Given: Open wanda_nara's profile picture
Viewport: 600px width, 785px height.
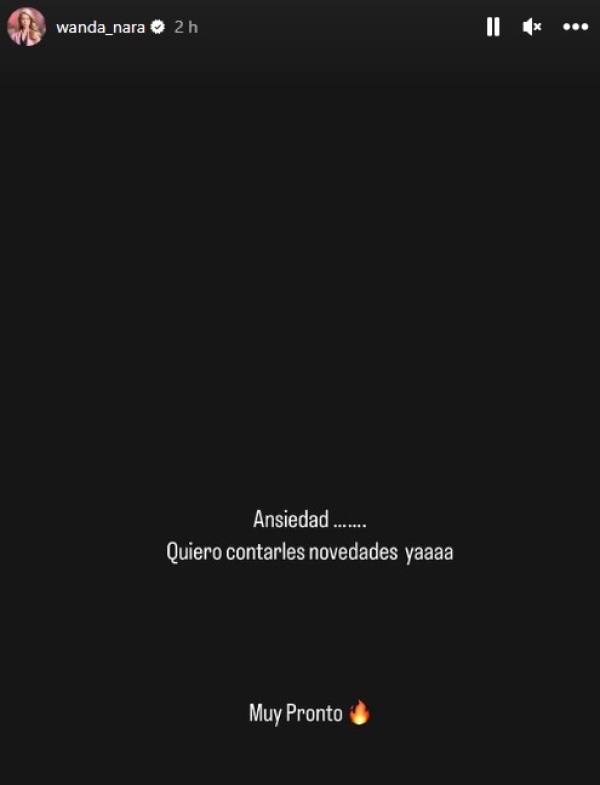Looking at the screenshot, I should pyautogui.click(x=26, y=27).
